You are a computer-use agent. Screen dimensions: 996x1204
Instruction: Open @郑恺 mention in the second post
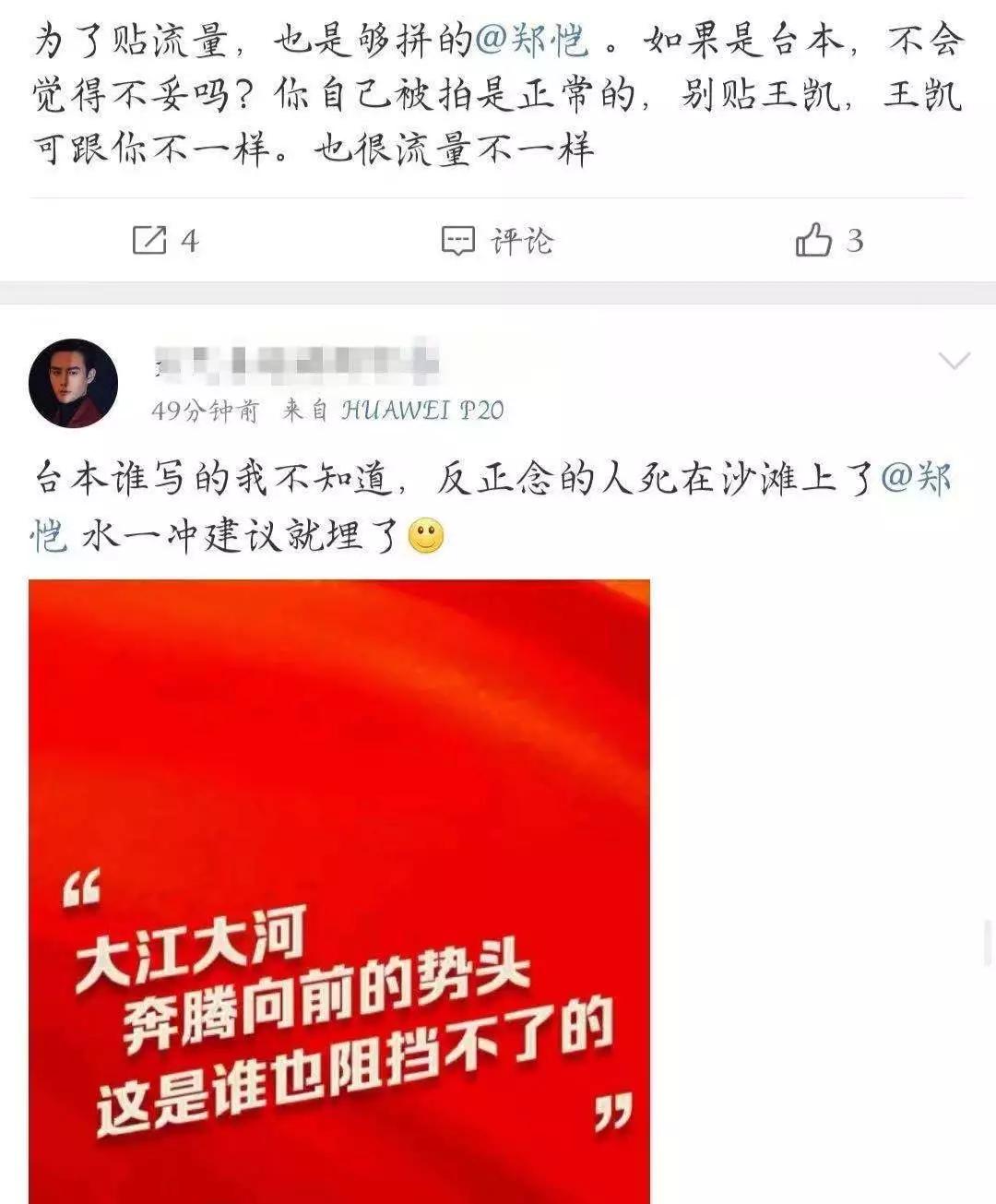[492, 506]
